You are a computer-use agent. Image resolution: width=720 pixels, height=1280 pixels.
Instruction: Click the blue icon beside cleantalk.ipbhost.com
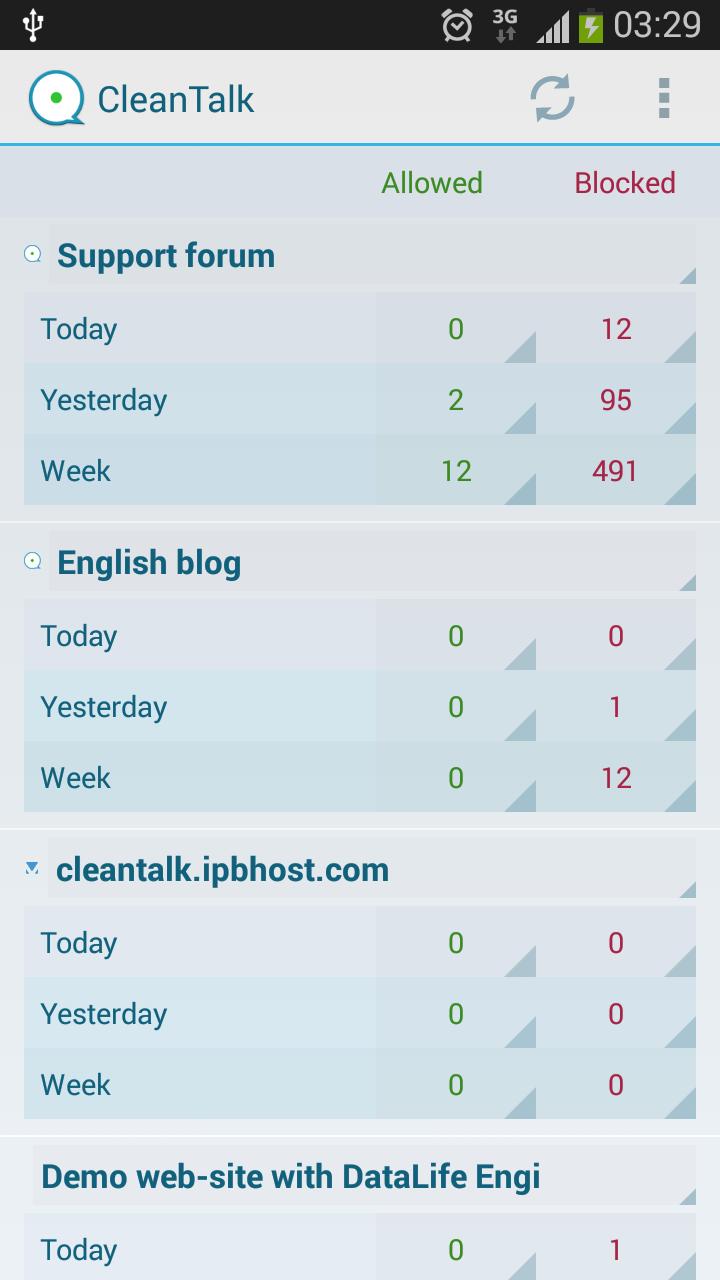(x=31, y=868)
